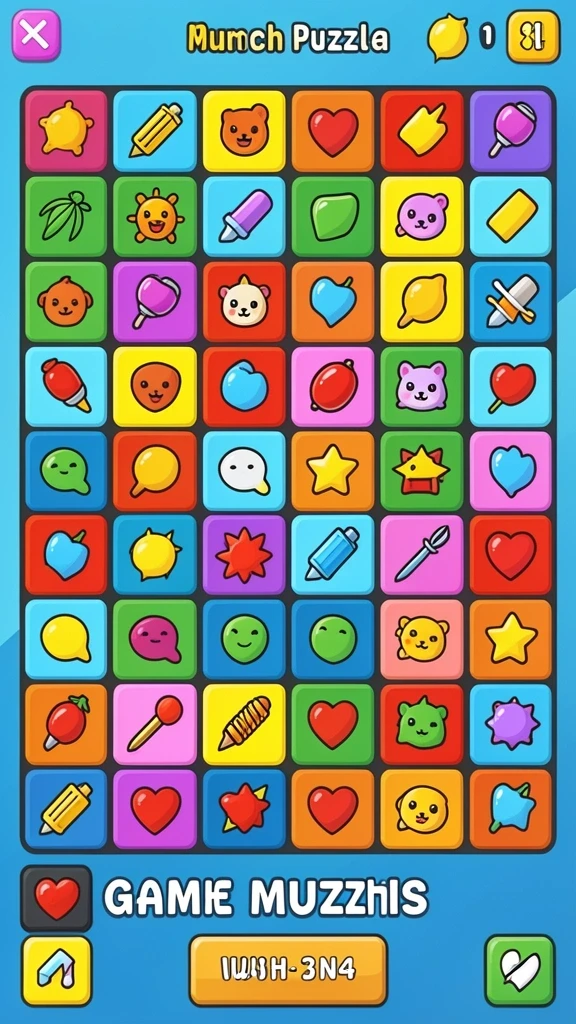The height and width of the screenshot is (1024, 576).
Task: Select the brown bear tile on yellow
Action: coord(244,131)
